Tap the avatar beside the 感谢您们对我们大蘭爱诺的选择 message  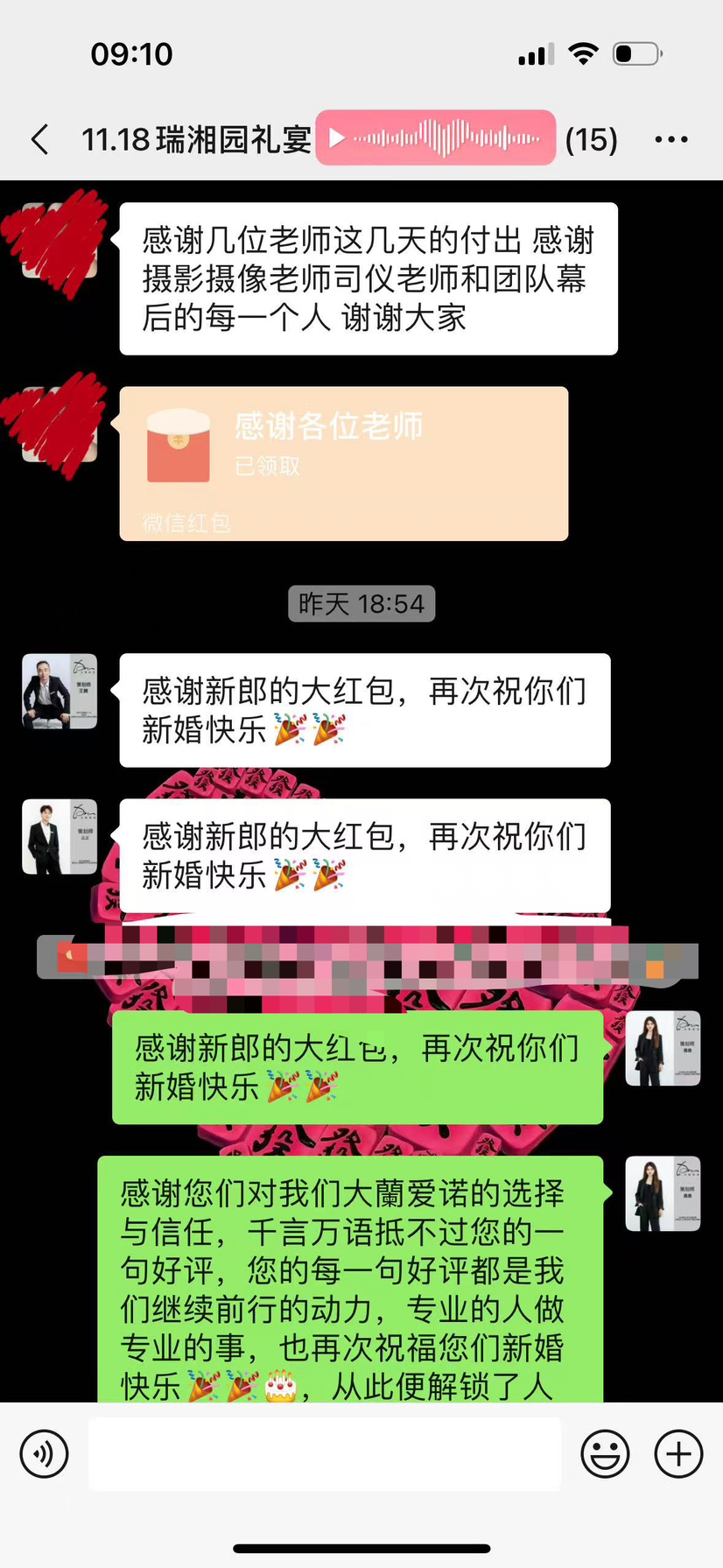pos(663,1193)
